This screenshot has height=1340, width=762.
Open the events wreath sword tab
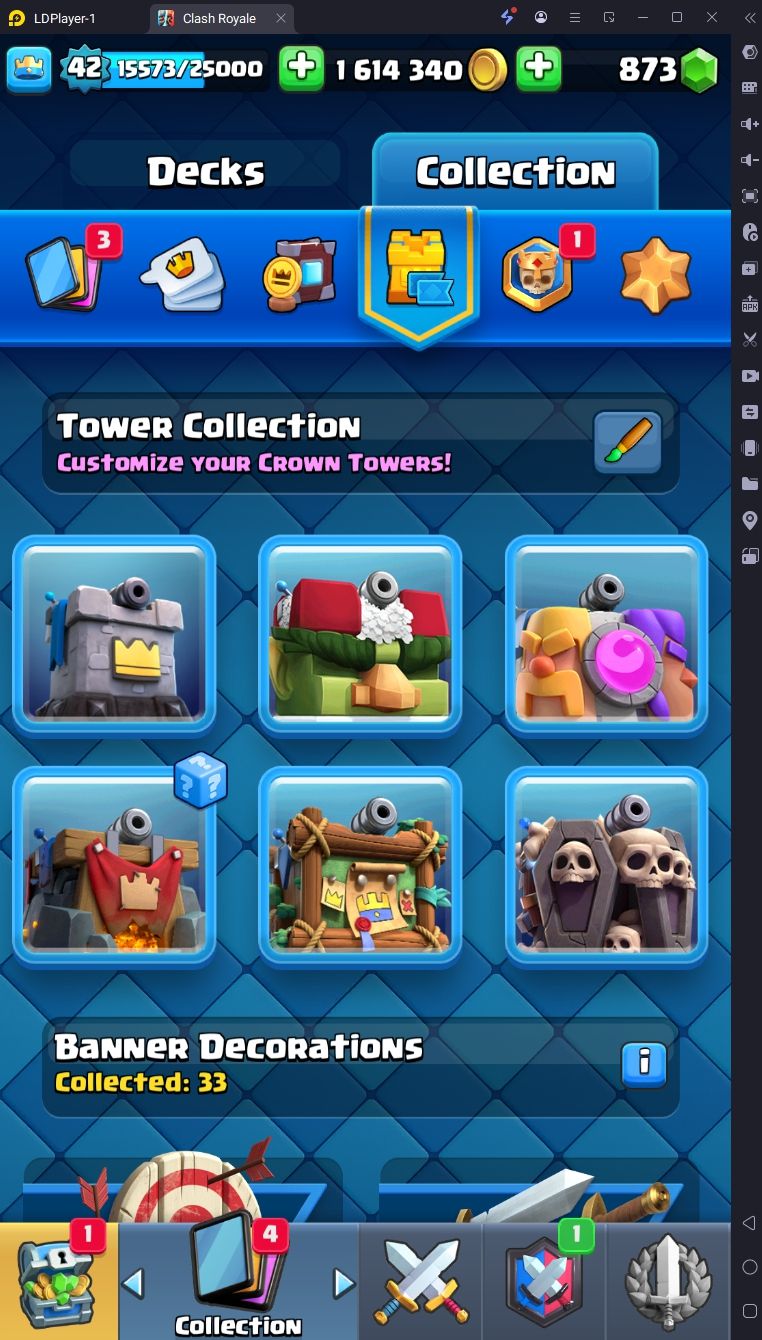click(668, 1282)
